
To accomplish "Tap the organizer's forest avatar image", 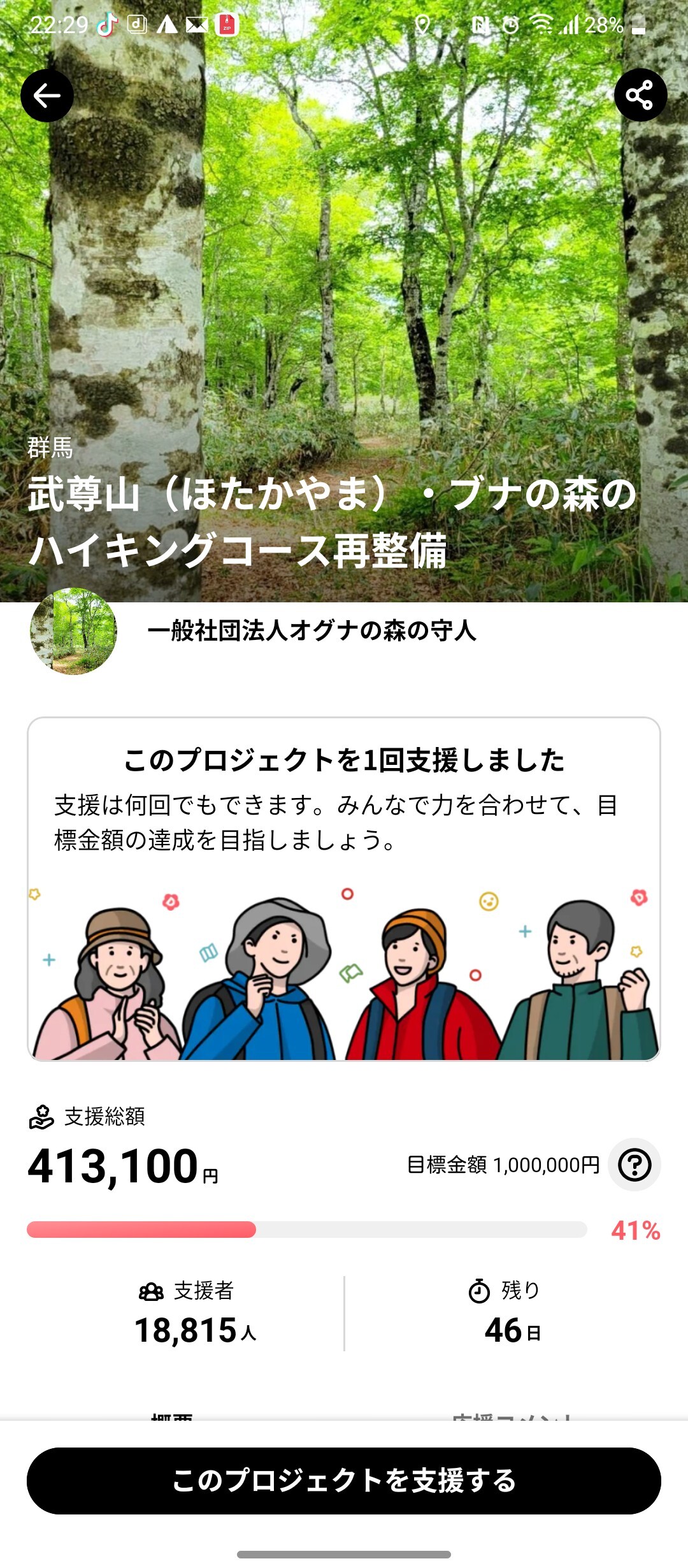I will pos(75,631).
